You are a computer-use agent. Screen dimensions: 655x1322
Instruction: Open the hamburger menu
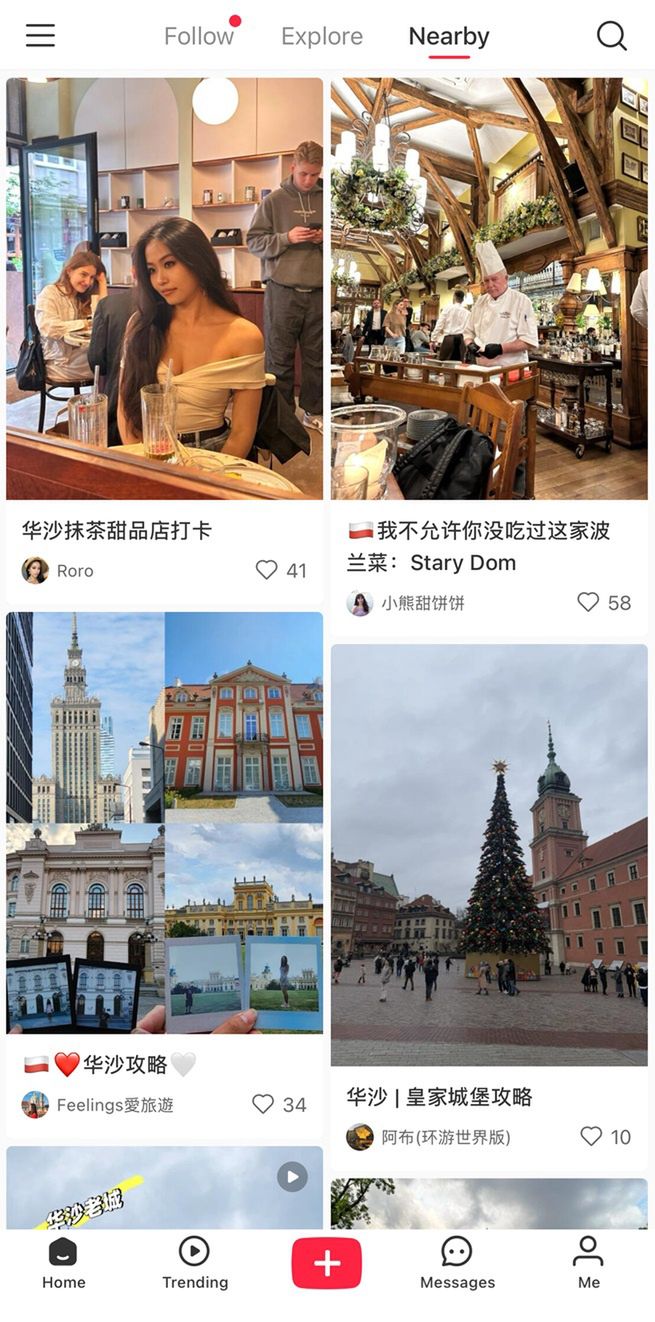pyautogui.click(x=40, y=36)
